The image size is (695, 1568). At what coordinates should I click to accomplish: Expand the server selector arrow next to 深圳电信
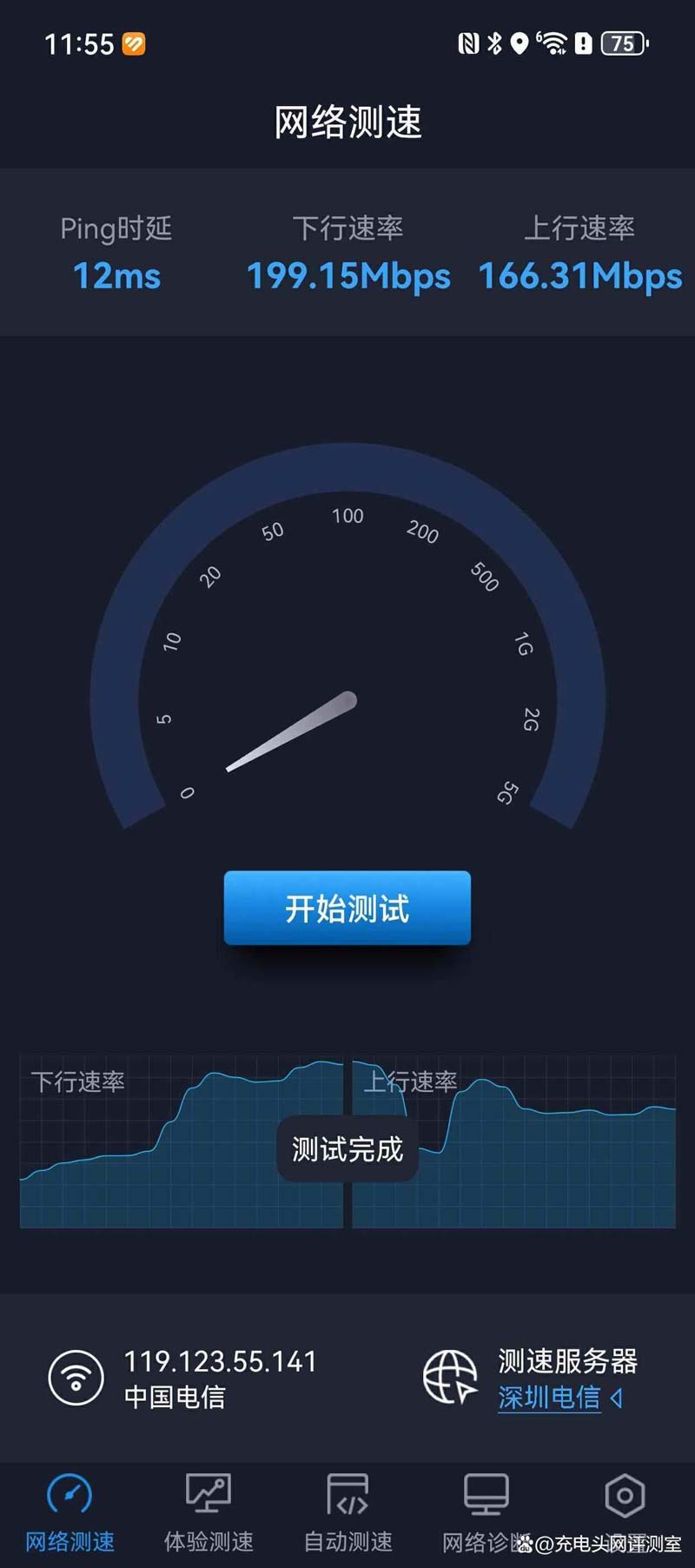coord(617,1399)
